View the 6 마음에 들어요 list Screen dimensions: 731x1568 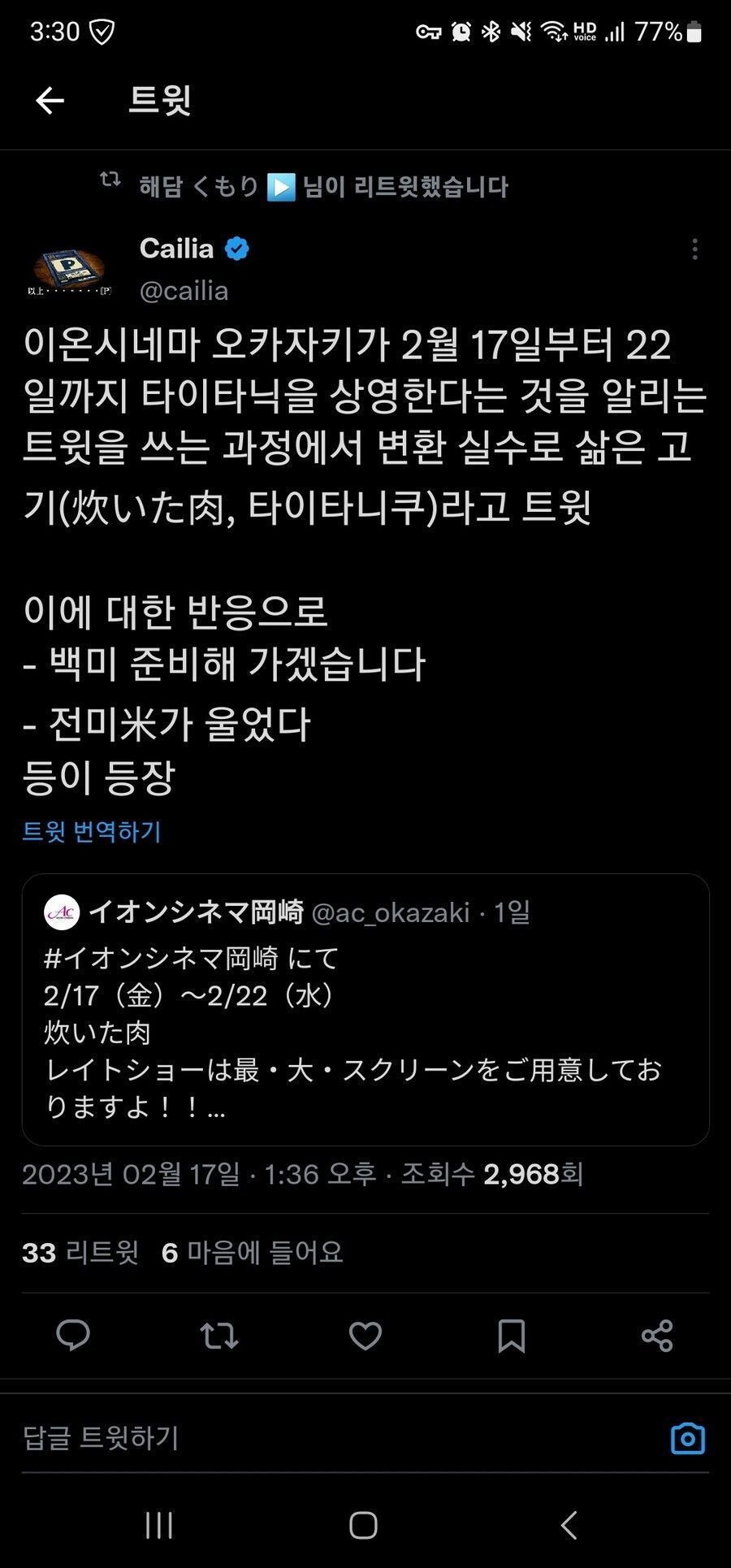click(253, 1252)
